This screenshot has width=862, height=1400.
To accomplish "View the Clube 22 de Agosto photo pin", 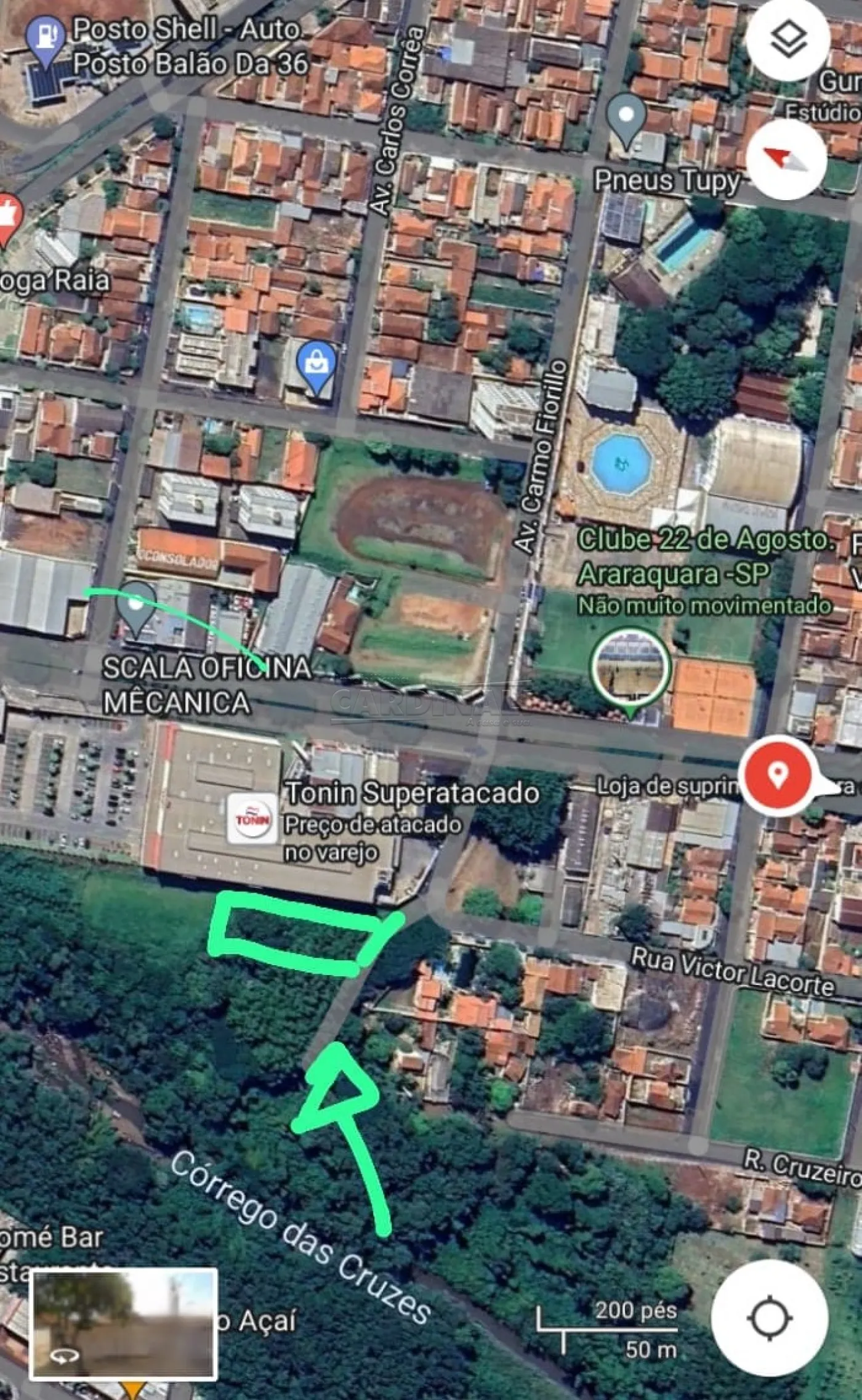I will 630,669.
